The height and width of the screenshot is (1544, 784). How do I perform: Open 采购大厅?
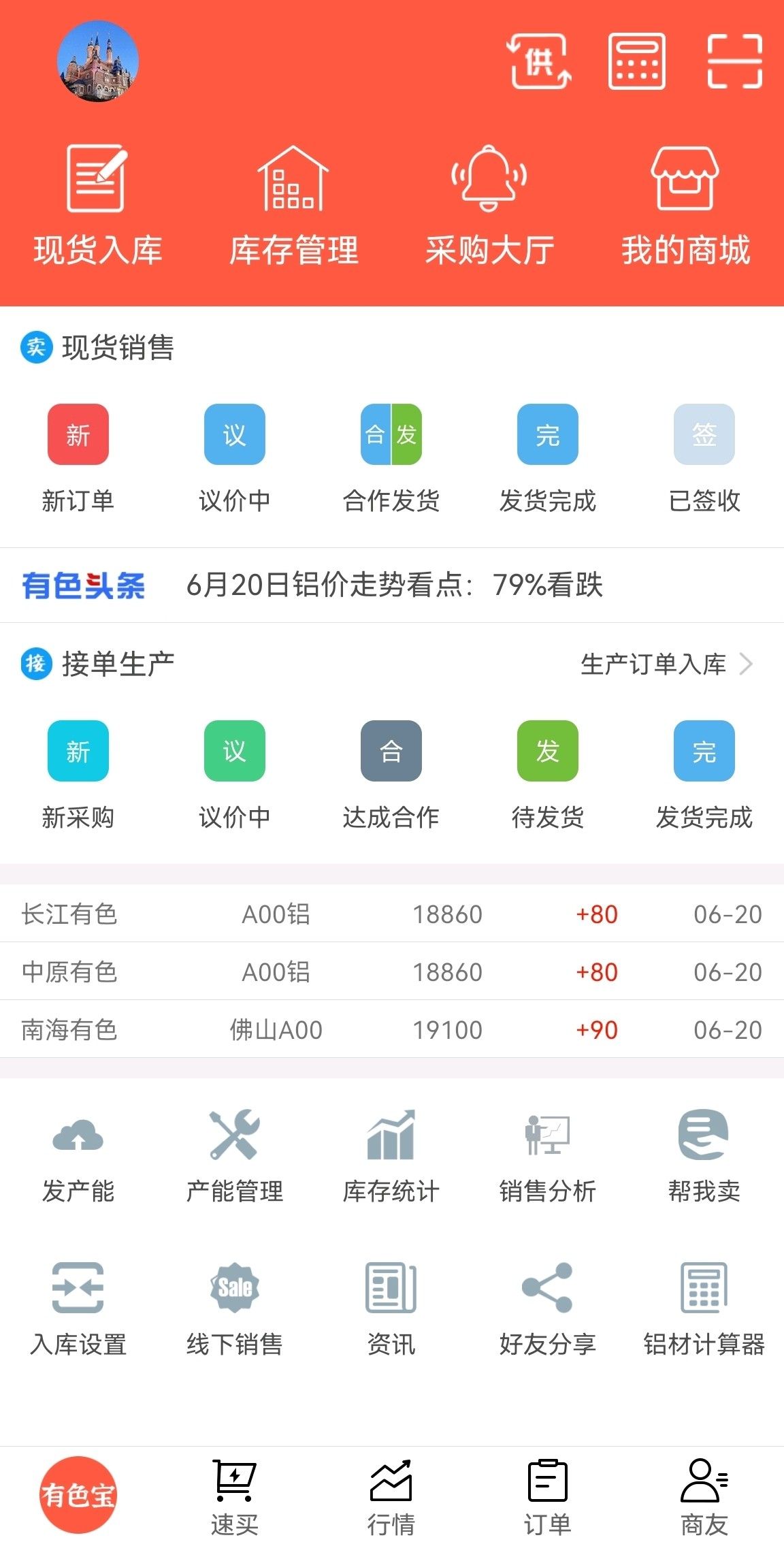click(x=489, y=205)
